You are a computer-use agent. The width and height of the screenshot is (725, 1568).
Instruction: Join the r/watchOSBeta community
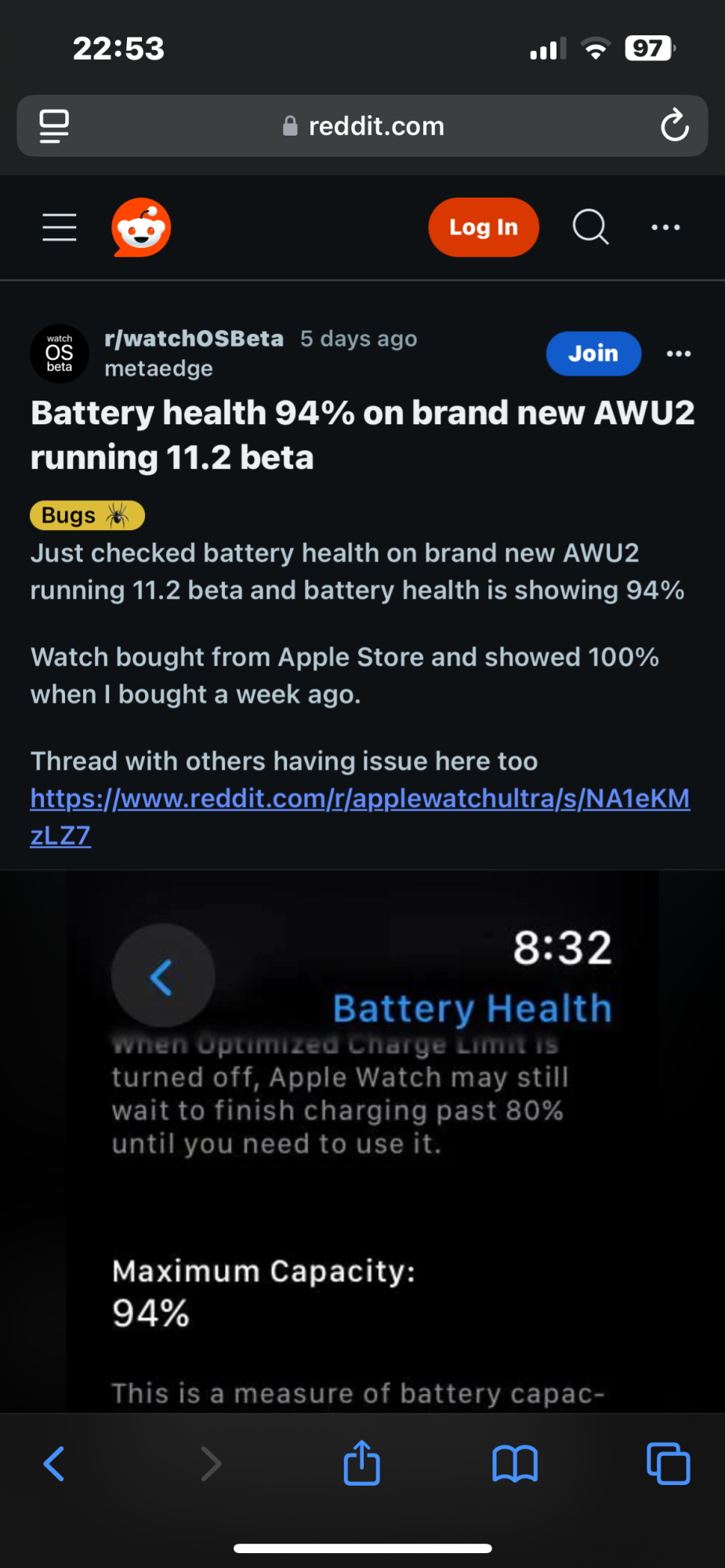tap(593, 354)
